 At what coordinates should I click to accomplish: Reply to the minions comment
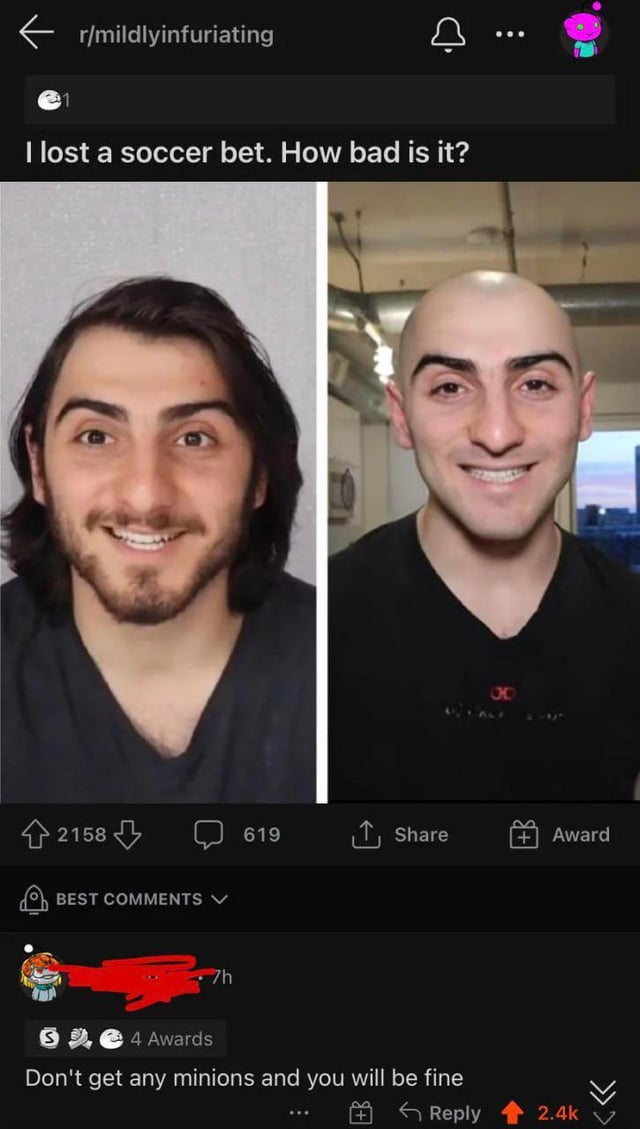[x=440, y=1112]
